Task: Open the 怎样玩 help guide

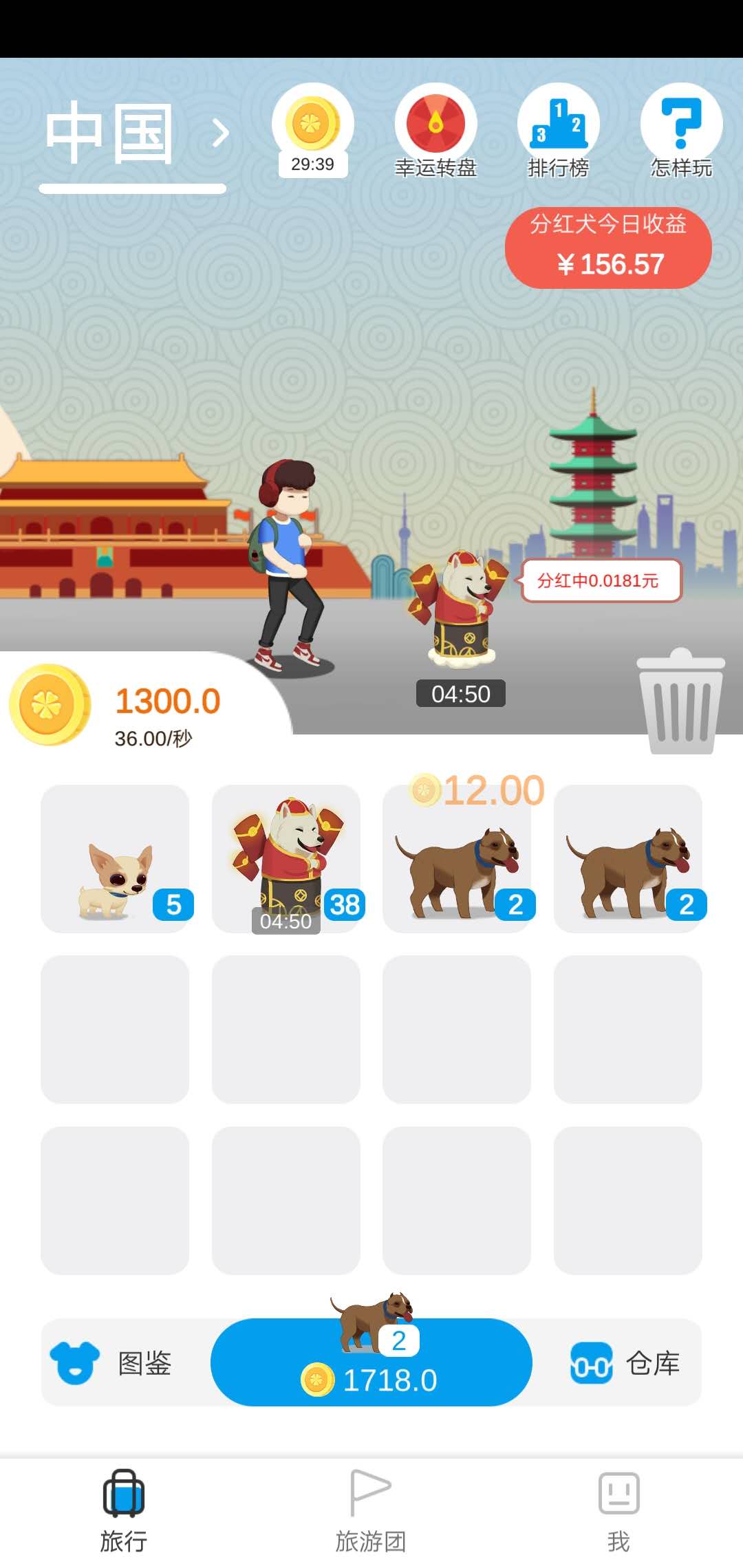Action: point(680,131)
